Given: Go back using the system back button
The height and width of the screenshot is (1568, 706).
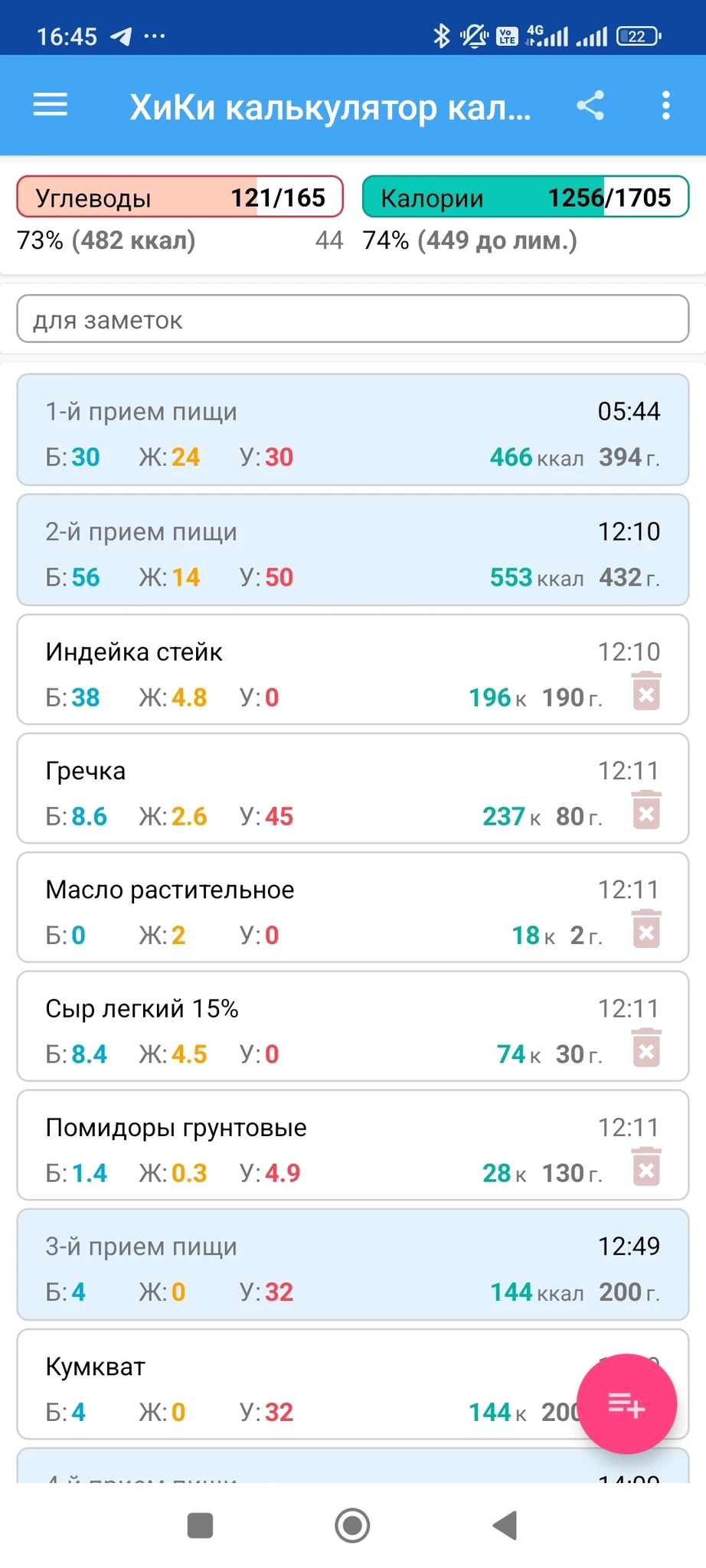Looking at the screenshot, I should 505,1525.
